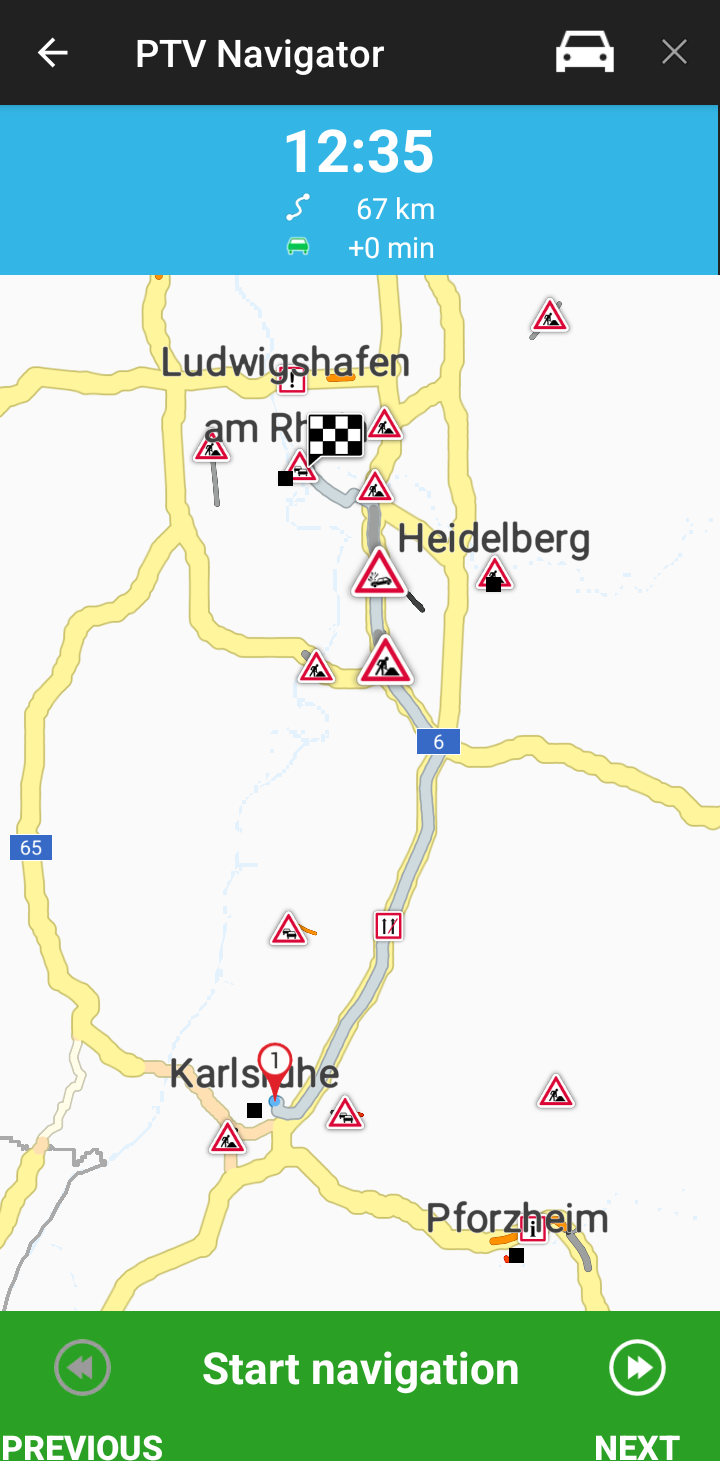Change the vehicle profile via car icon
This screenshot has height=1461, width=720.
[585, 53]
